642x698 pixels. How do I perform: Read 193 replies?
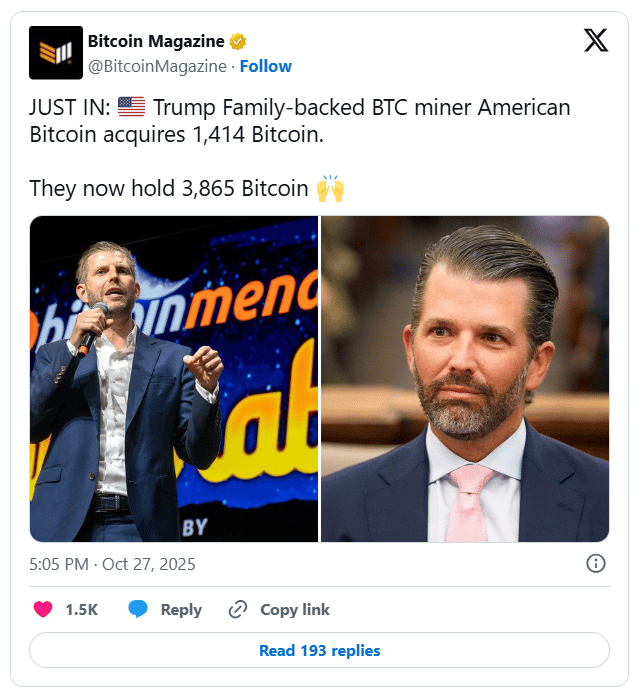320,650
